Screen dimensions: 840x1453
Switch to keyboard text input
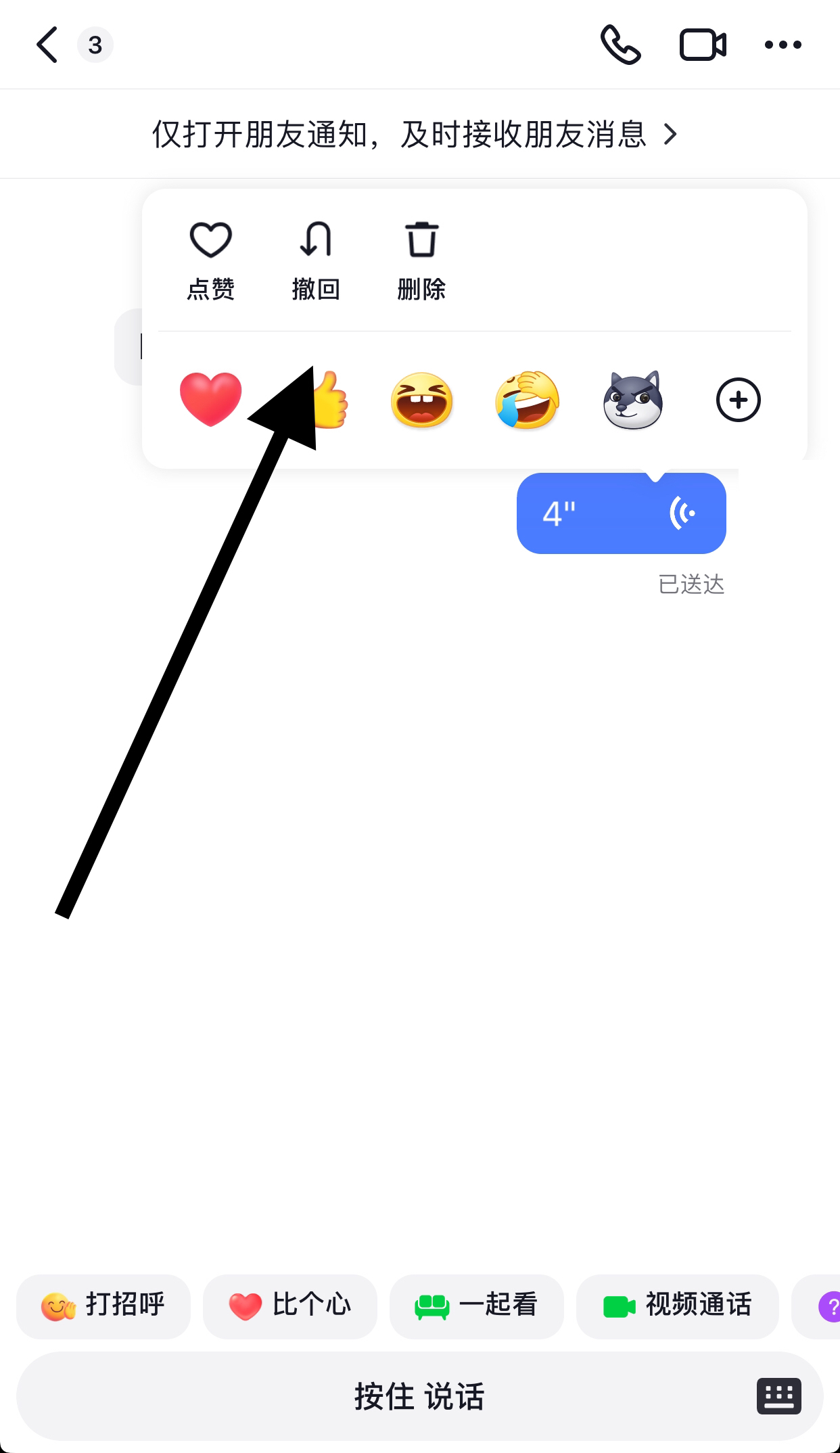click(x=779, y=1396)
